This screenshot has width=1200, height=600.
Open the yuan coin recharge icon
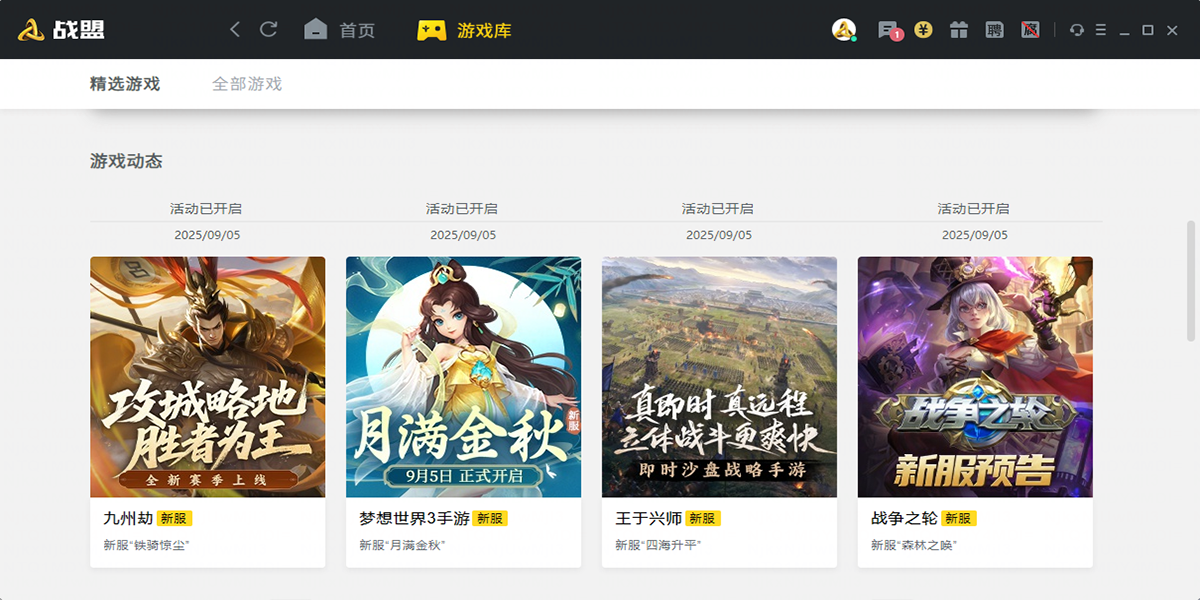pyautogui.click(x=923, y=30)
